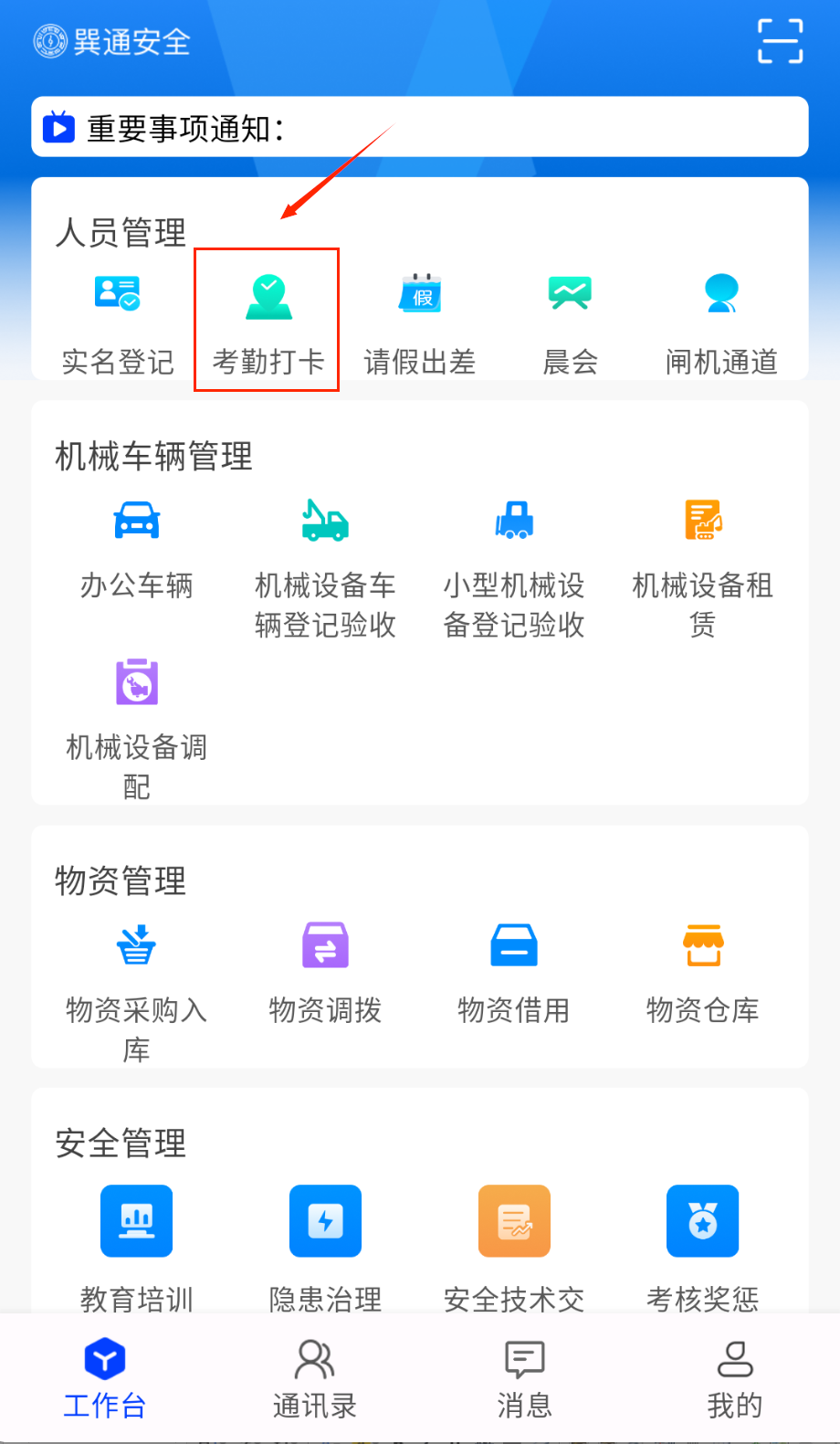
Task: Open 物资借用 material borrowing
Action: pyautogui.click(x=514, y=971)
